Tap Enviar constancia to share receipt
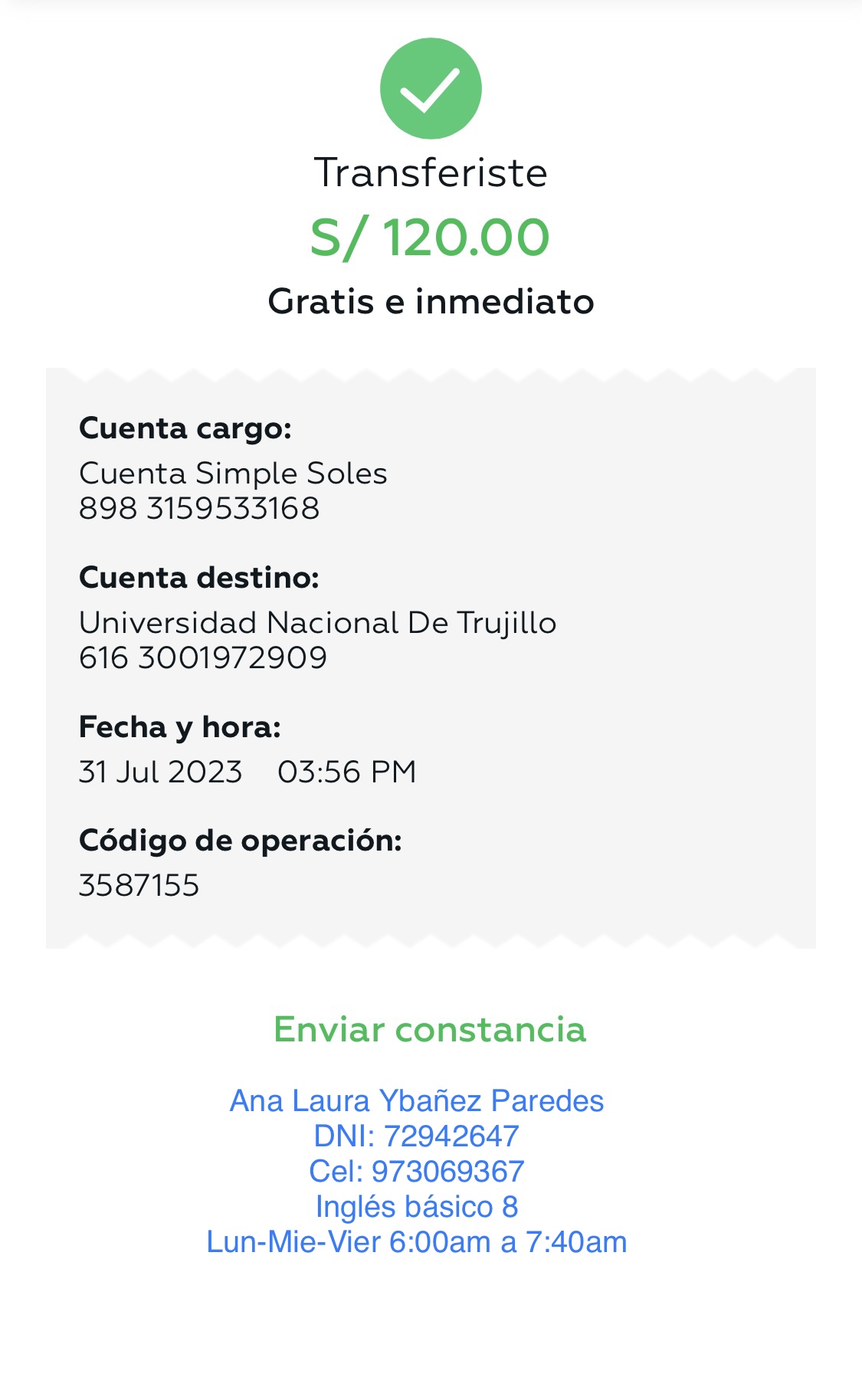This screenshot has height=1400, width=862. tap(430, 1029)
